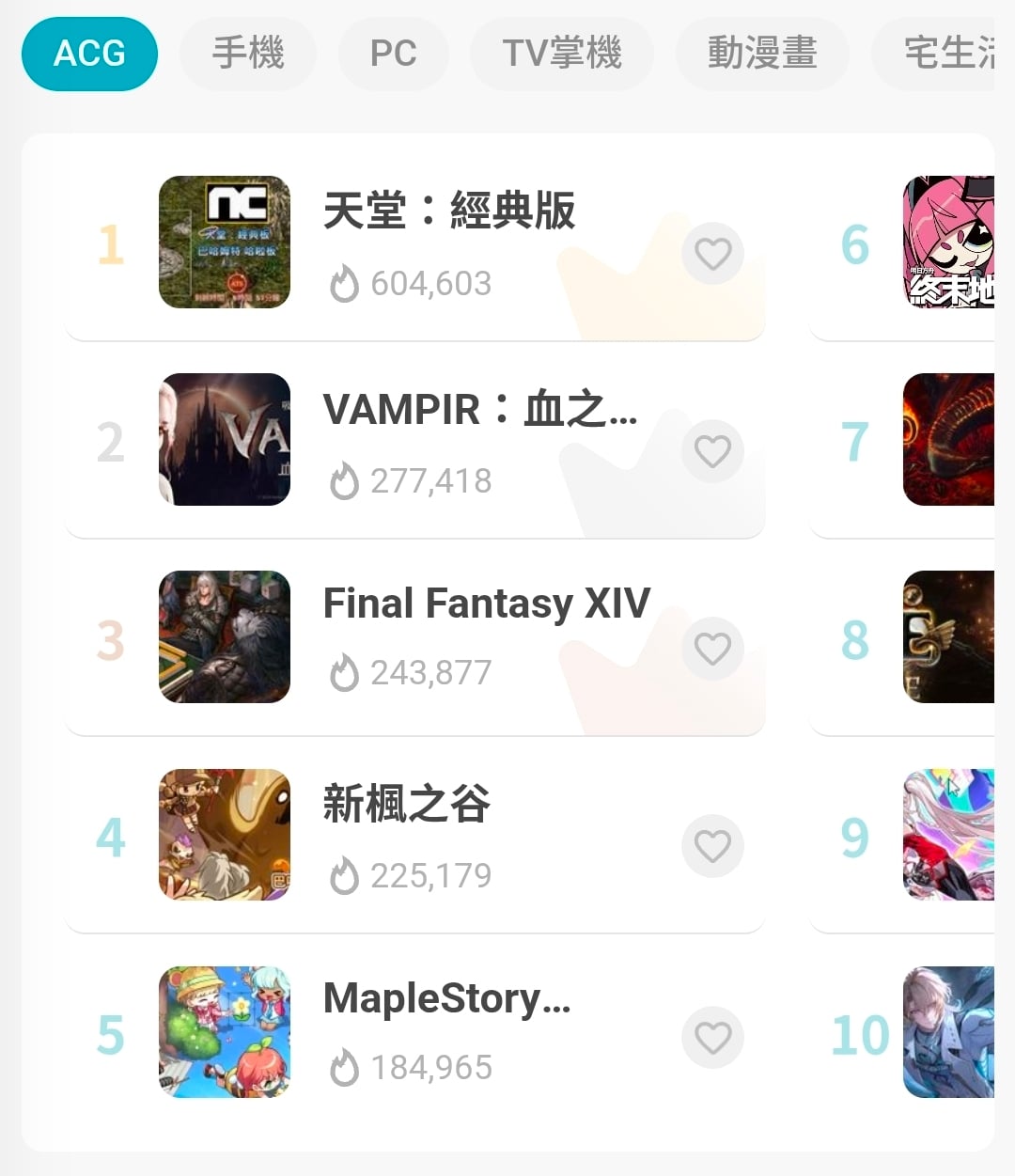Open VAMPIR:血之… ranking entry
The width and height of the screenshot is (1015, 1176).
tap(479, 411)
